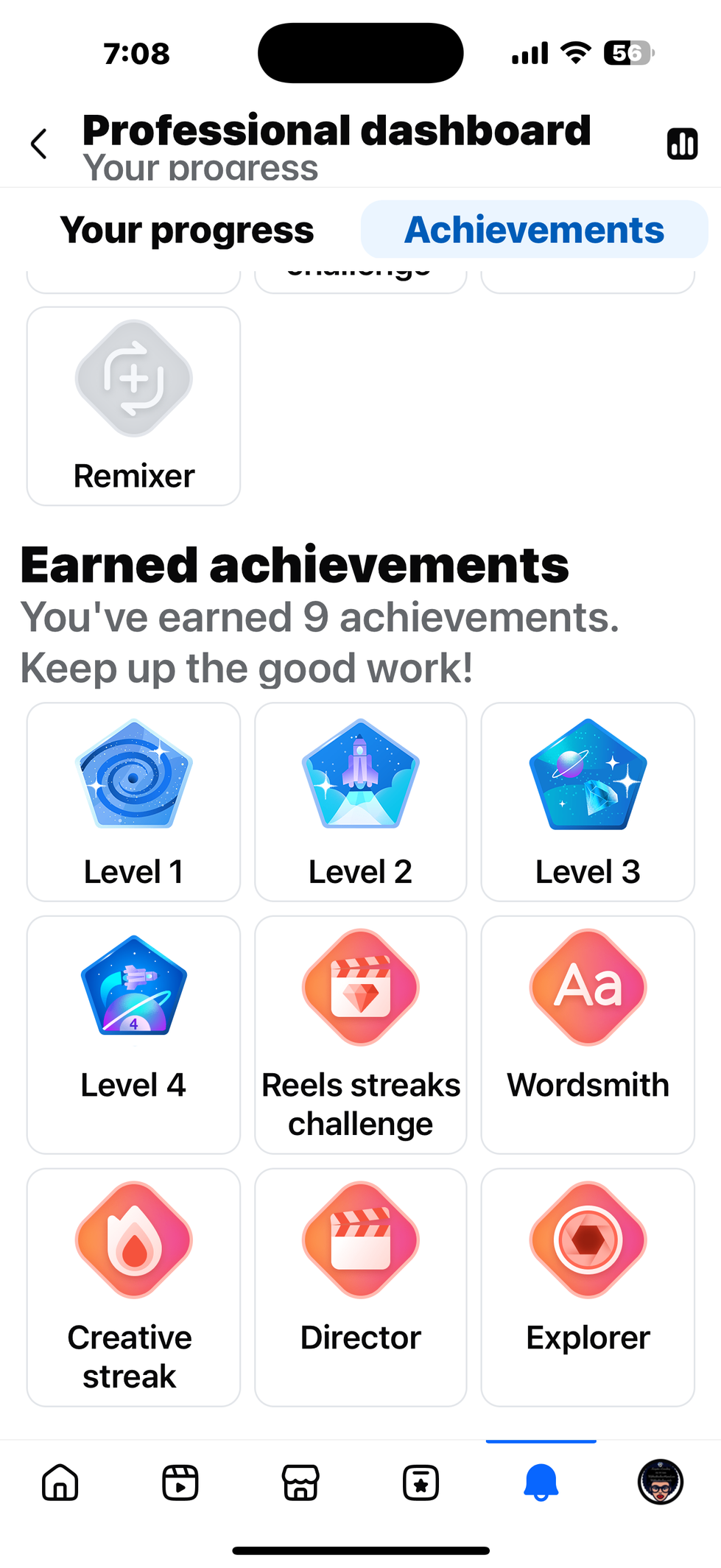Open the Explorer badge card
This screenshot has width=721, height=1568.
[588, 1287]
